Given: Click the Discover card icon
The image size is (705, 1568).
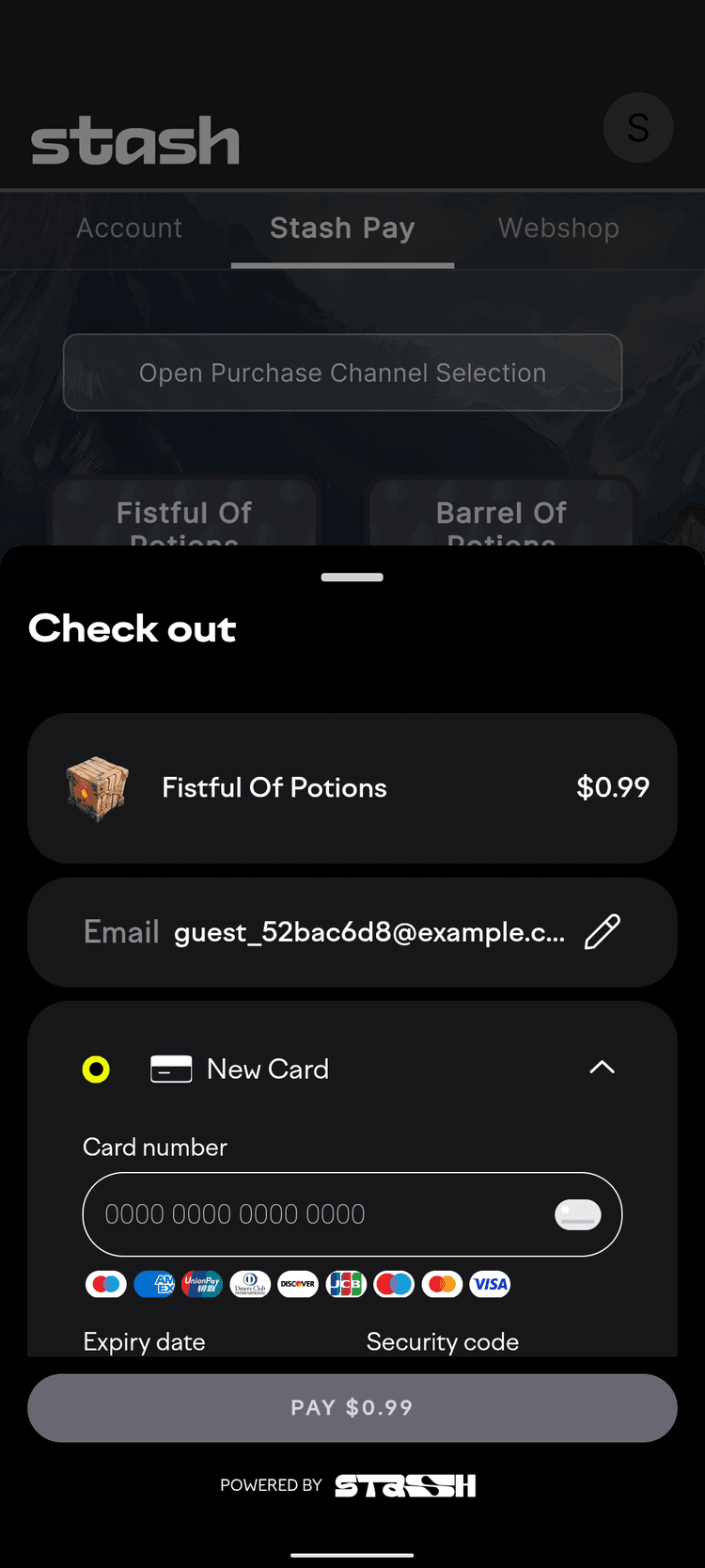Looking at the screenshot, I should click(x=297, y=1284).
